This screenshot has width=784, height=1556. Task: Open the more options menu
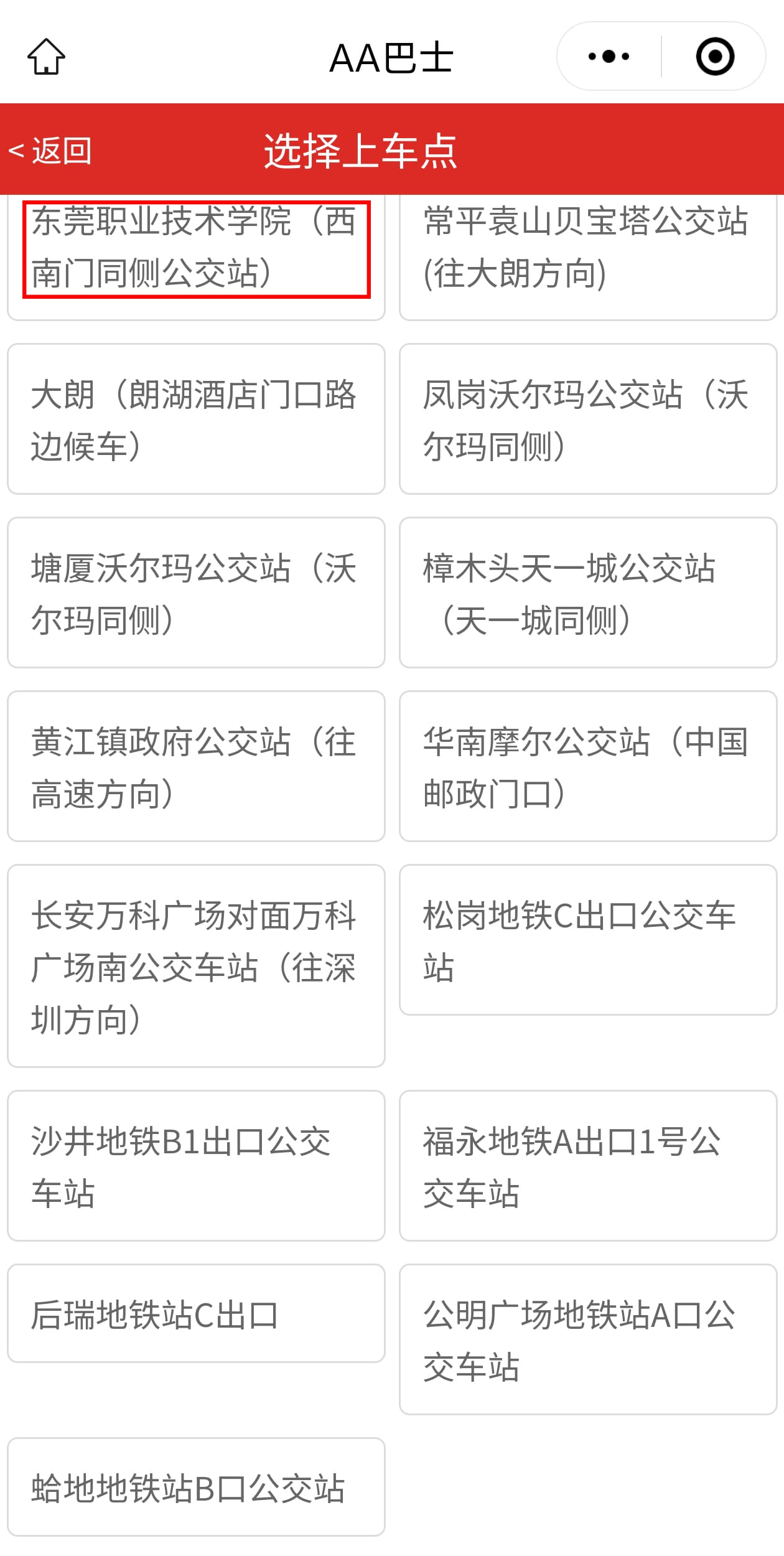tap(609, 57)
